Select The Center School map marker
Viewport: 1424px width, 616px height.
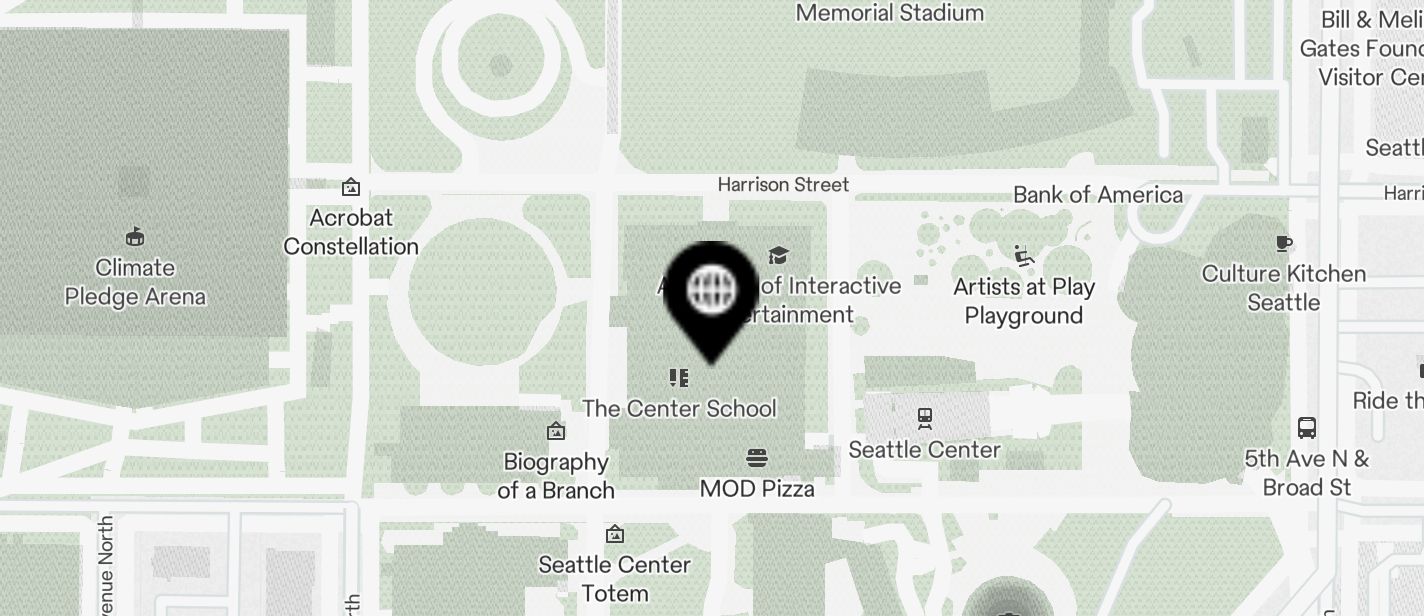[679, 378]
